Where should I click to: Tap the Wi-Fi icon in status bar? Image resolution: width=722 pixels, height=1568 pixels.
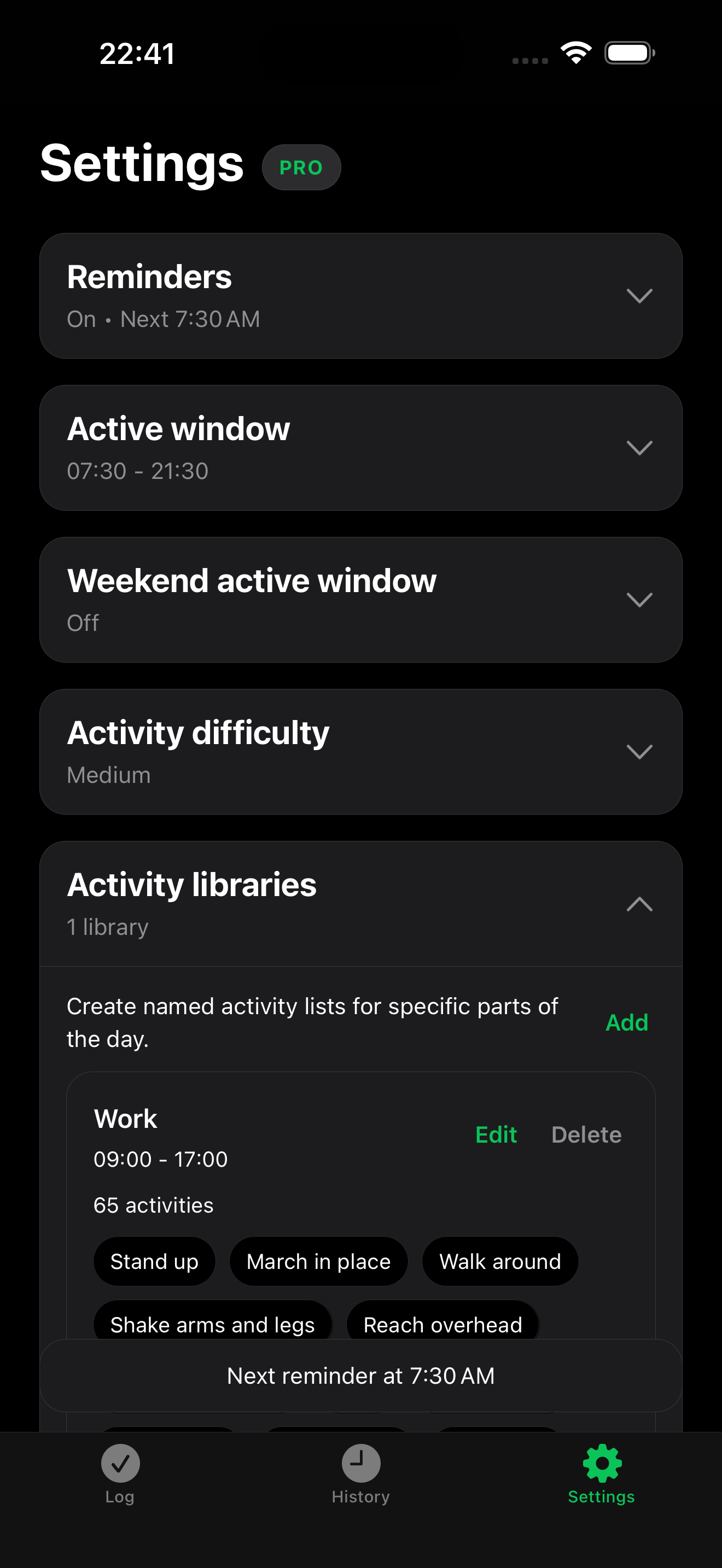[575, 52]
